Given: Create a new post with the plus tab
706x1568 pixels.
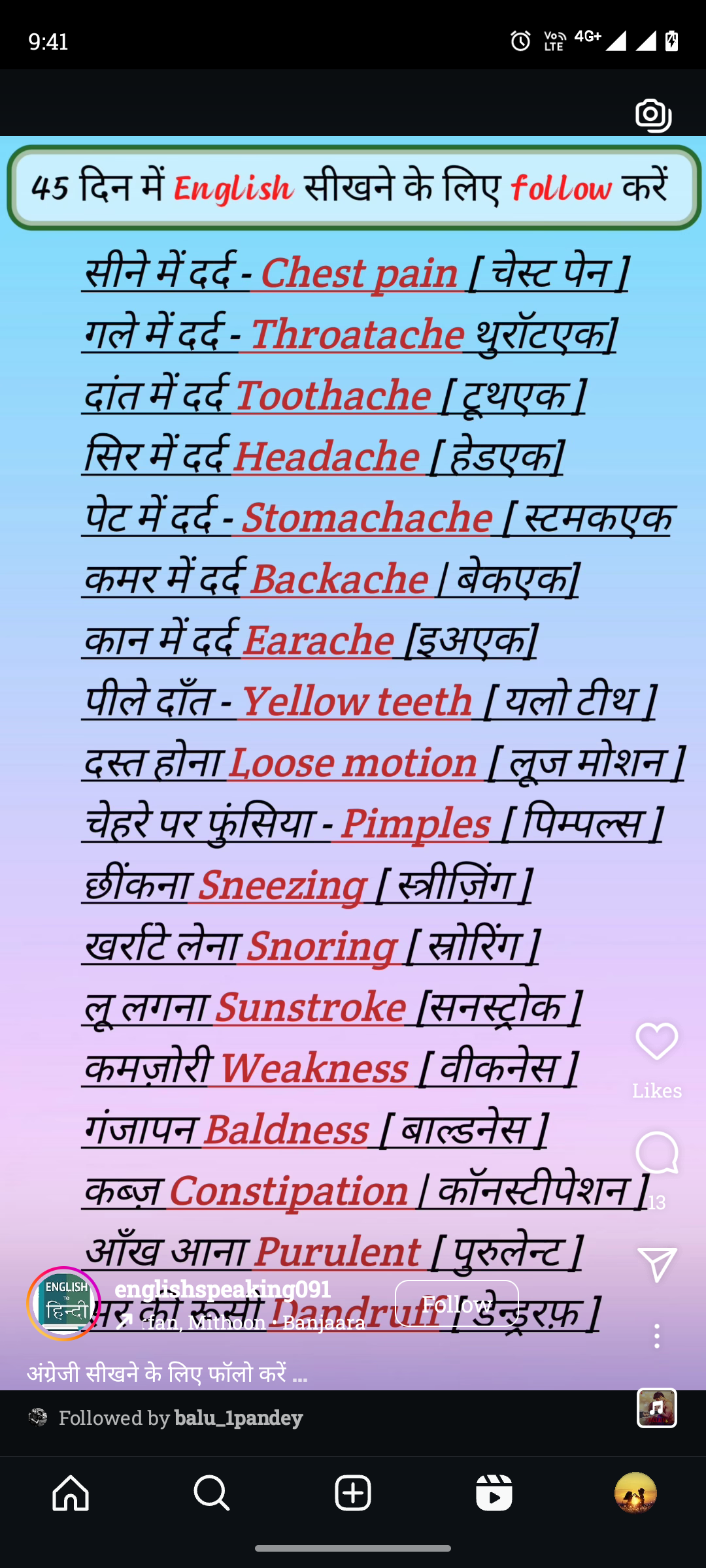Looking at the screenshot, I should coord(353,1493).
